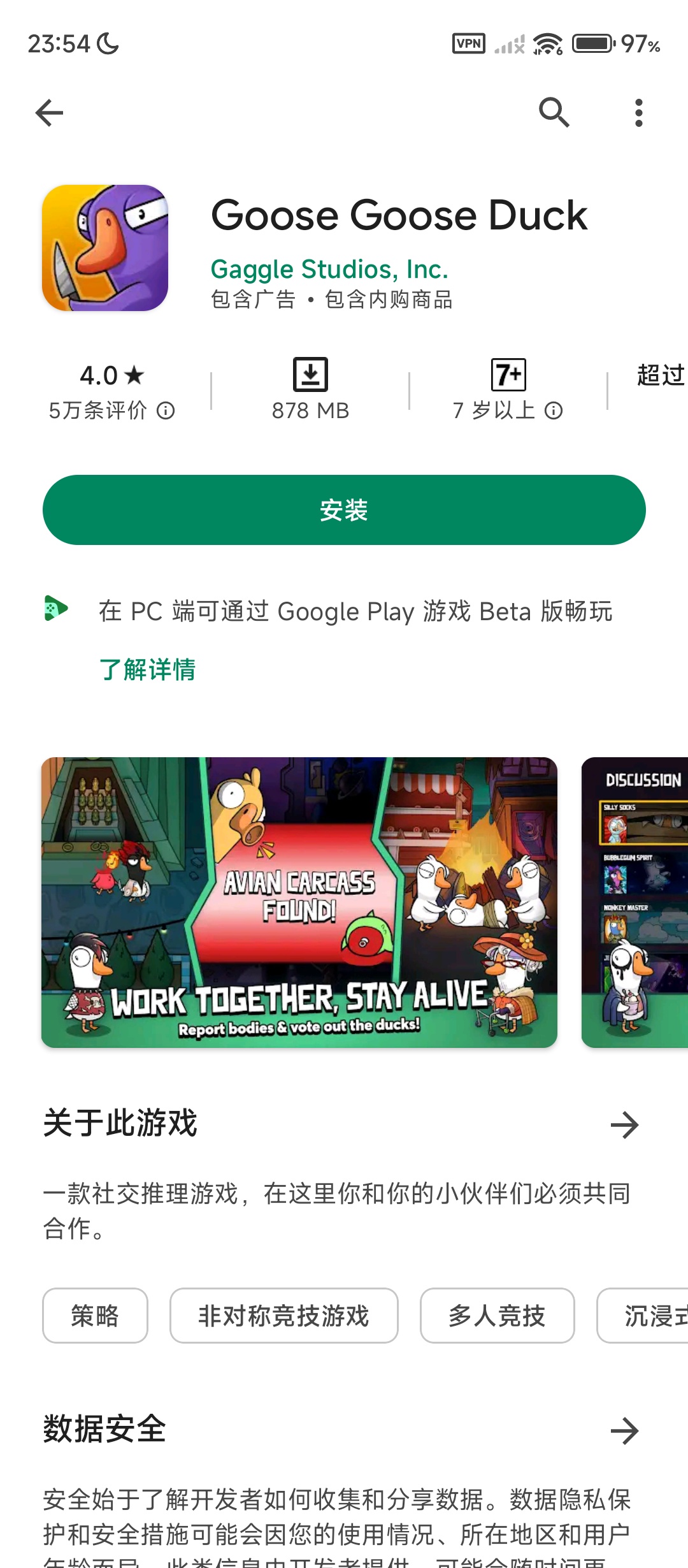688x1568 pixels.
Task: Select the 多人竞技 tag chip
Action: [497, 1316]
